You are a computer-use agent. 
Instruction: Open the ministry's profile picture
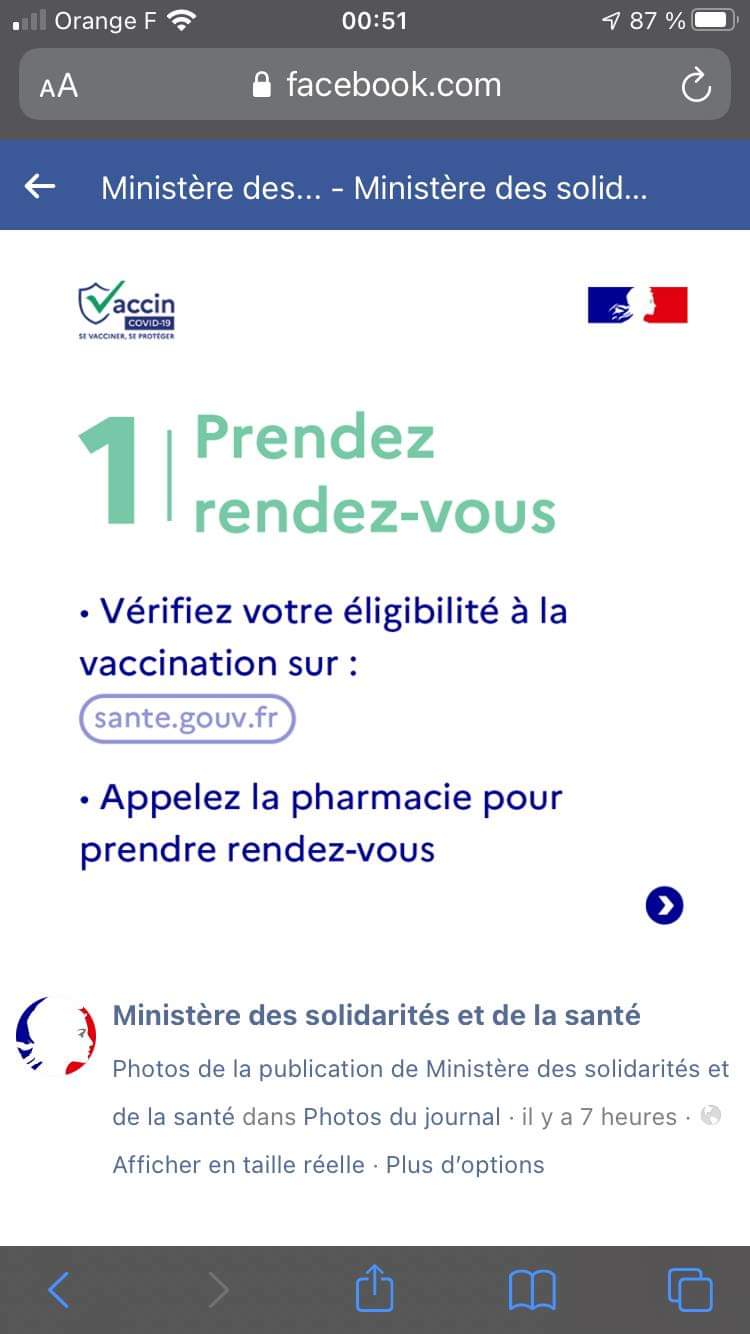pos(56,1035)
